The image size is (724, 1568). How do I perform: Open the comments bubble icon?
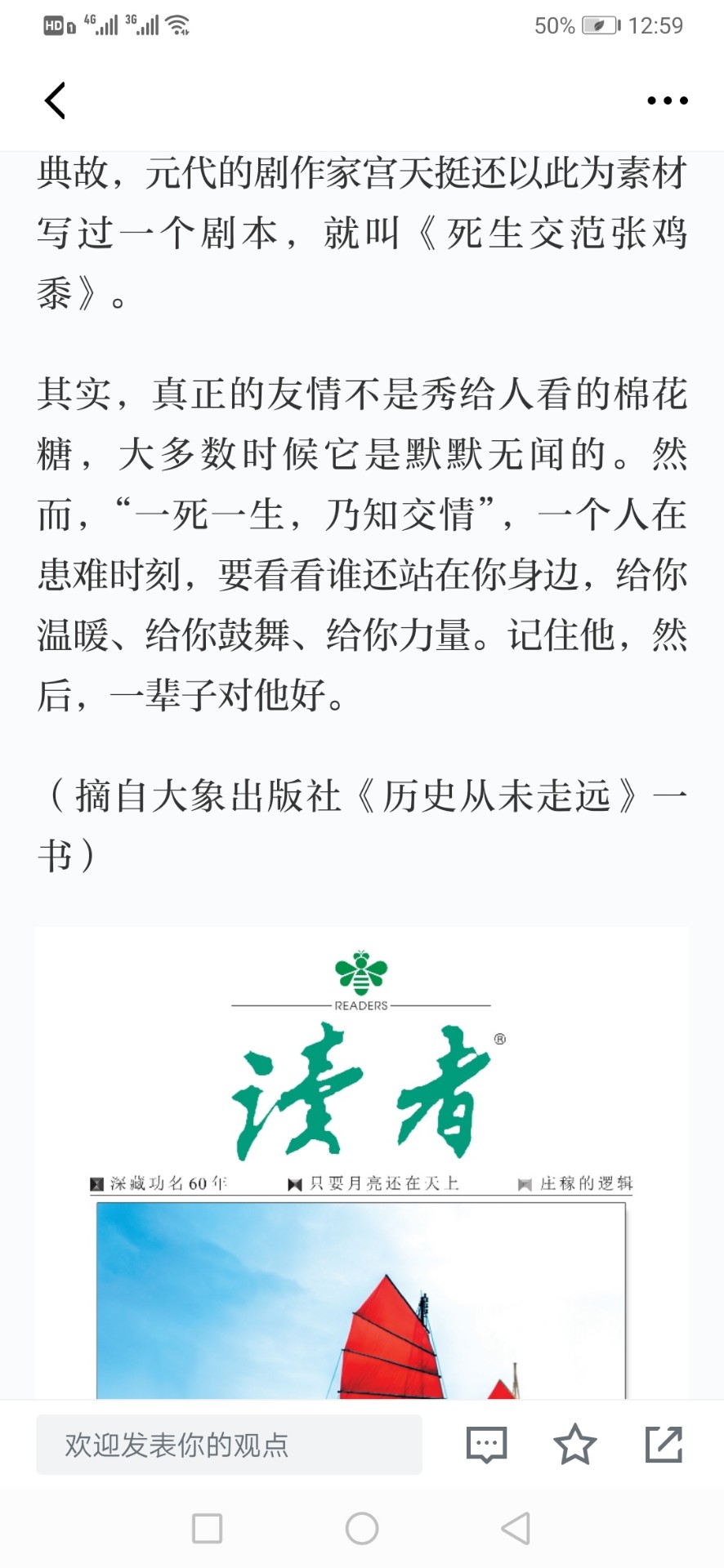click(x=486, y=1445)
